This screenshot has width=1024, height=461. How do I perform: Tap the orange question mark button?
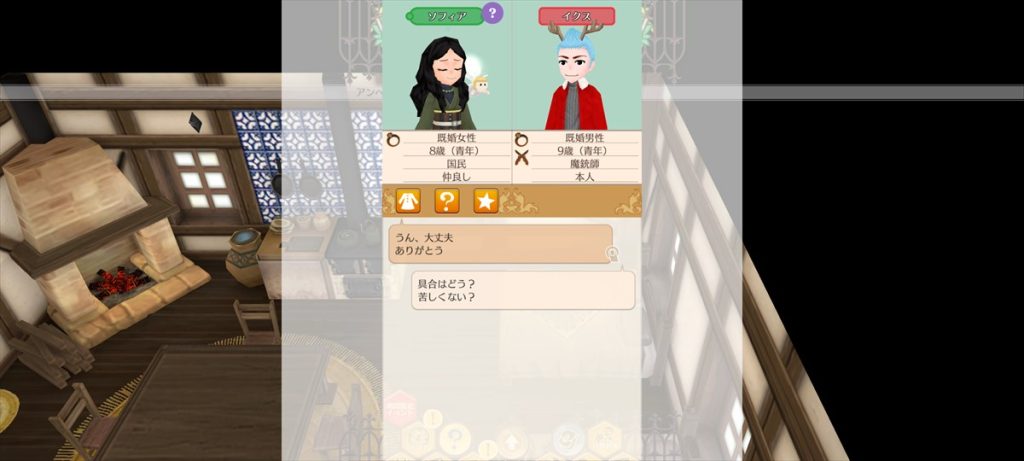tap(447, 200)
